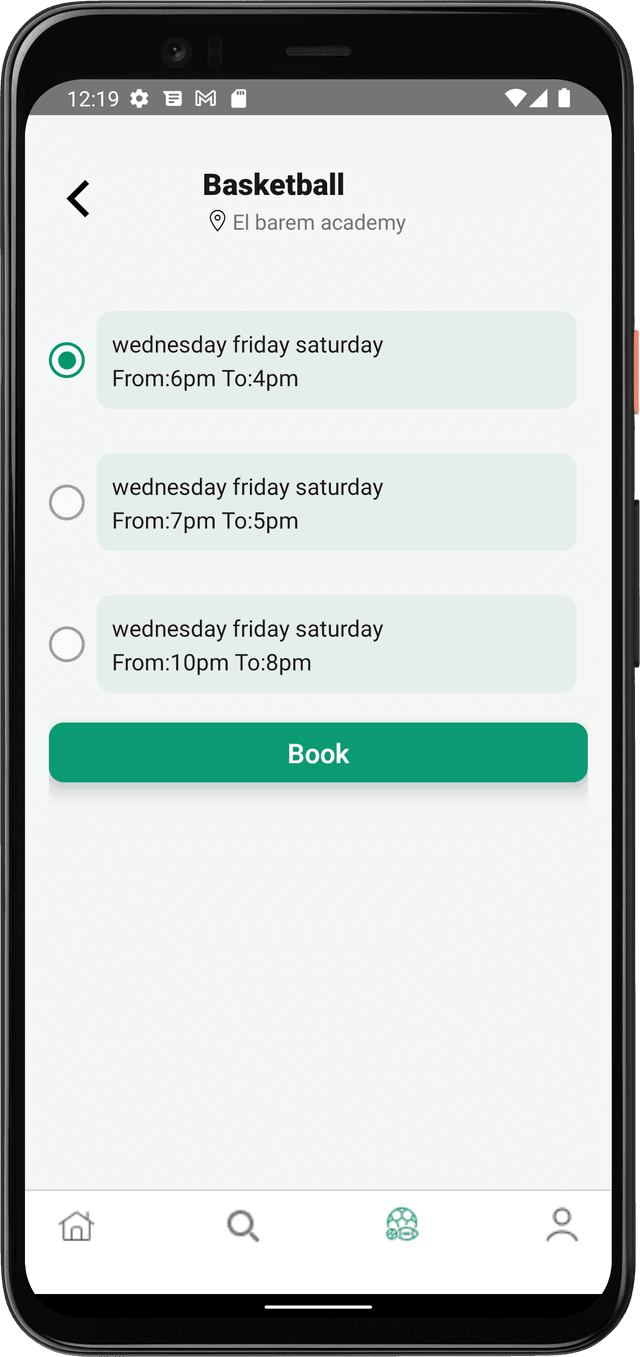This screenshot has height=1357, width=640.
Task: Select the From:7pm To:5pm radio button
Action: point(67,502)
